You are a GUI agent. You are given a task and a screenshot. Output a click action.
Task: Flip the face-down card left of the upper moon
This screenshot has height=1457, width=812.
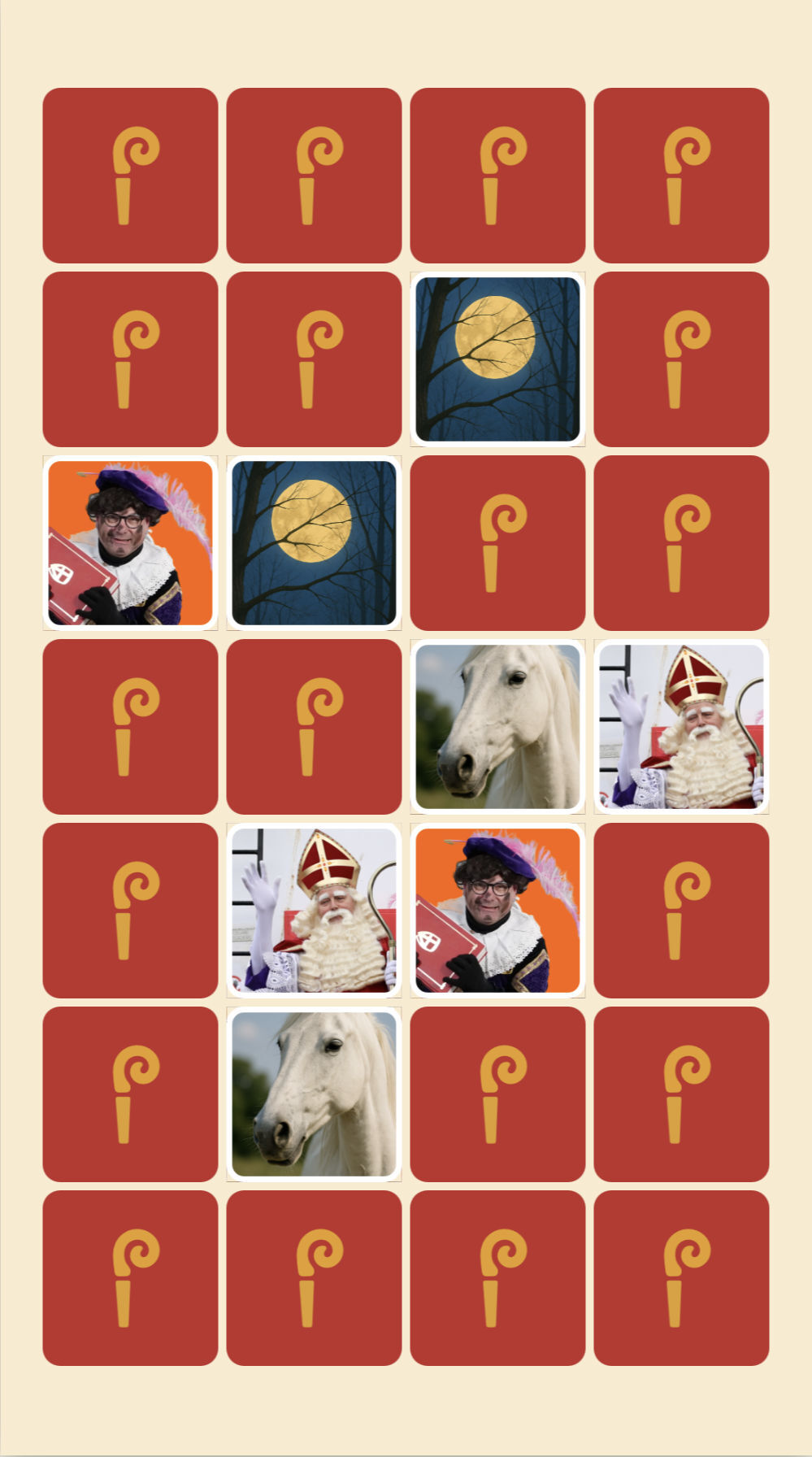314,359
